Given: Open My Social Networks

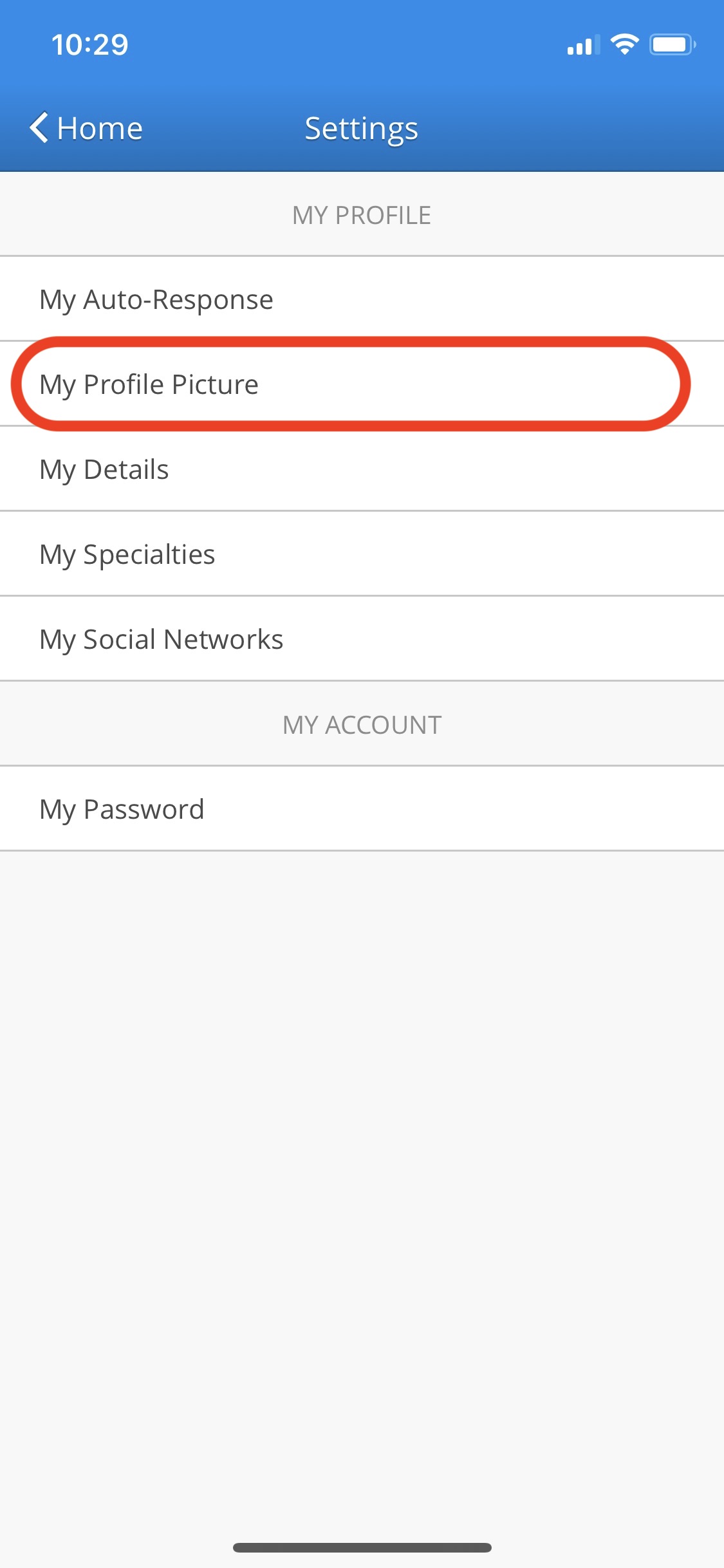Looking at the screenshot, I should (x=362, y=639).
